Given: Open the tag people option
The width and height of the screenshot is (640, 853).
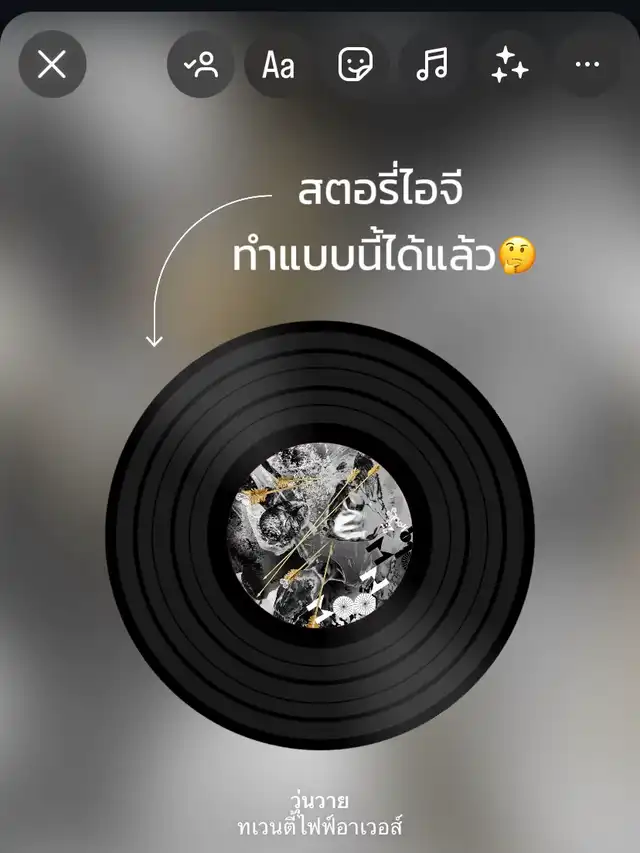Looking at the screenshot, I should point(201,64).
